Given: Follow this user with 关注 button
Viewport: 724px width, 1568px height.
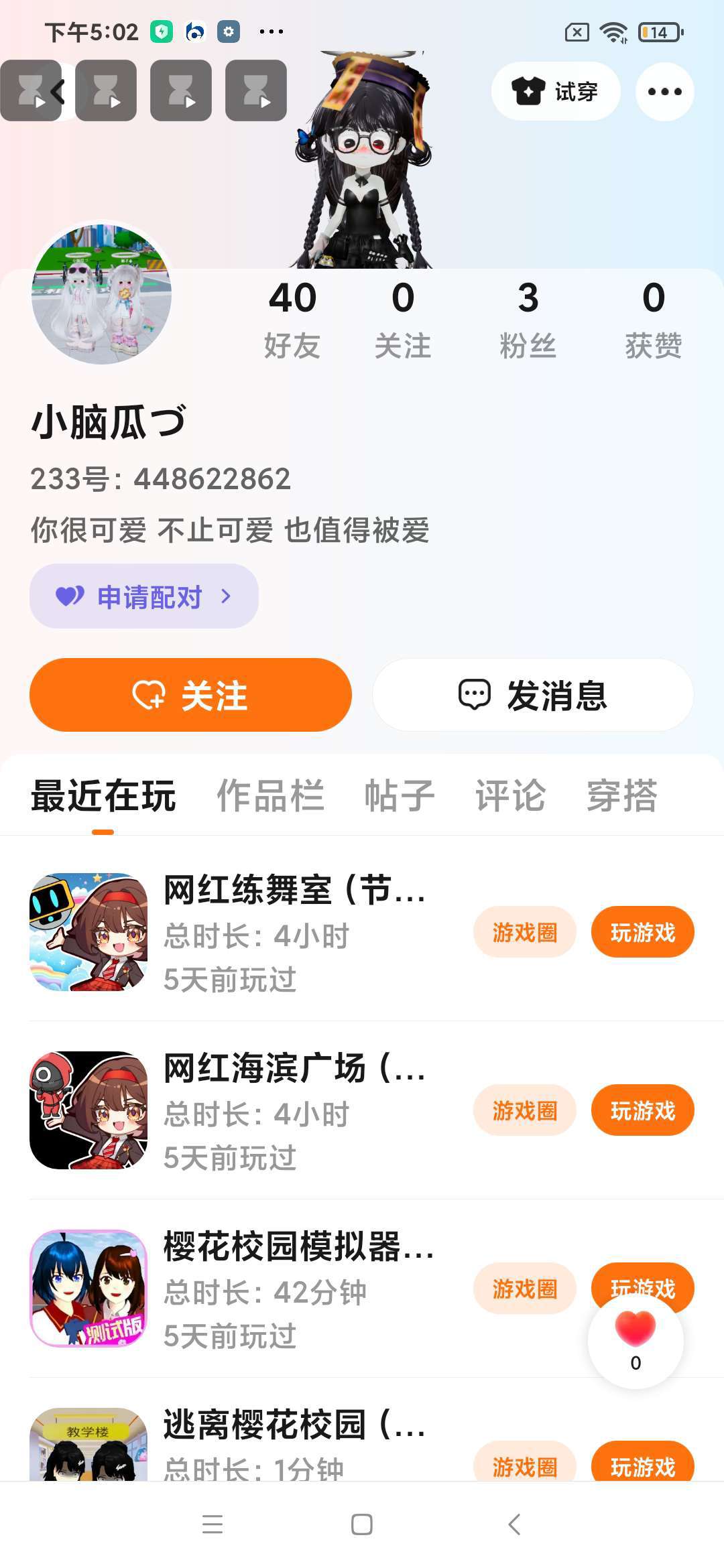Looking at the screenshot, I should coord(190,695).
